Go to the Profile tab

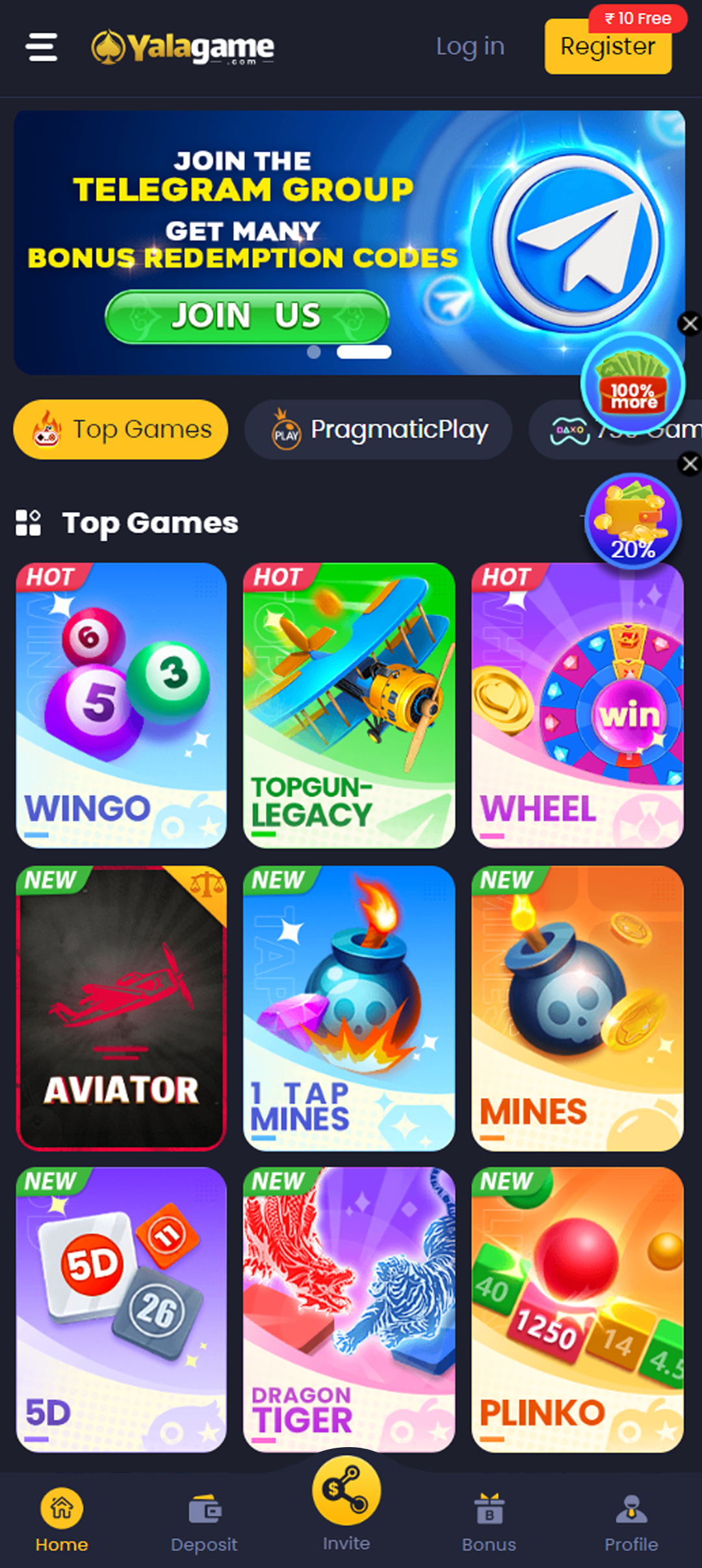631,1521
